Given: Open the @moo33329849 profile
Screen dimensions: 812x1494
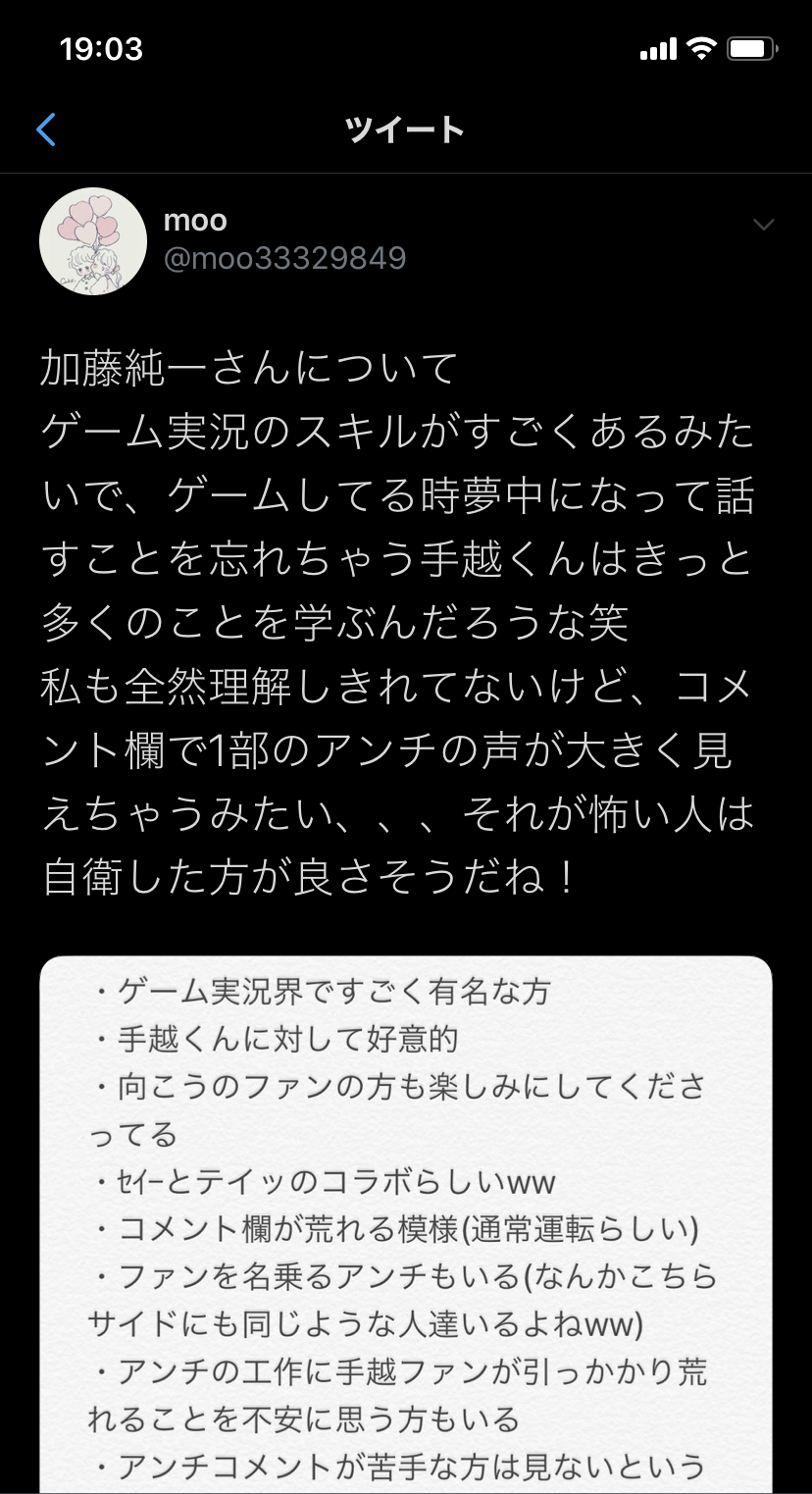Looking at the screenshot, I should click(284, 258).
